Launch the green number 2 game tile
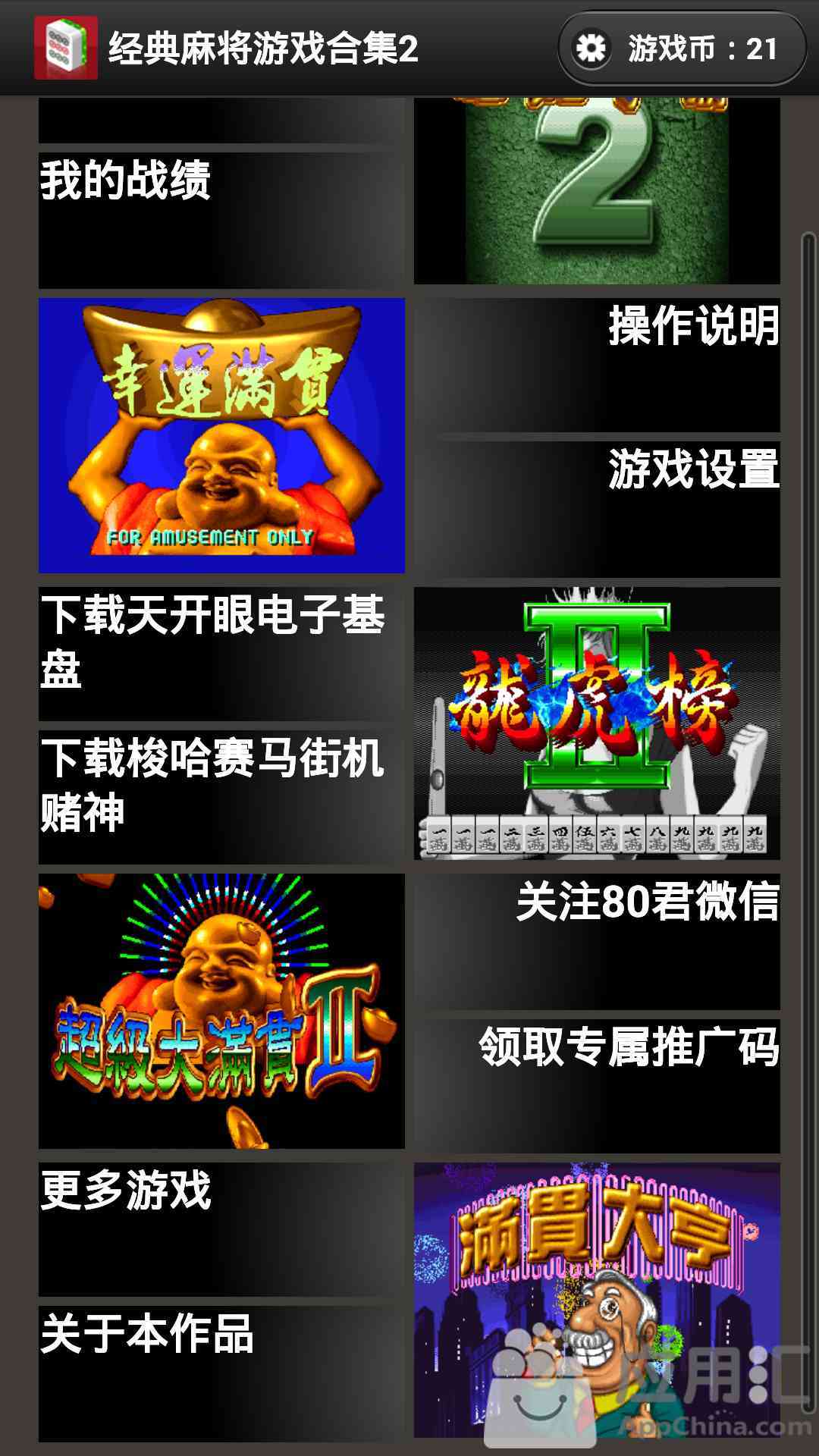 (597, 190)
